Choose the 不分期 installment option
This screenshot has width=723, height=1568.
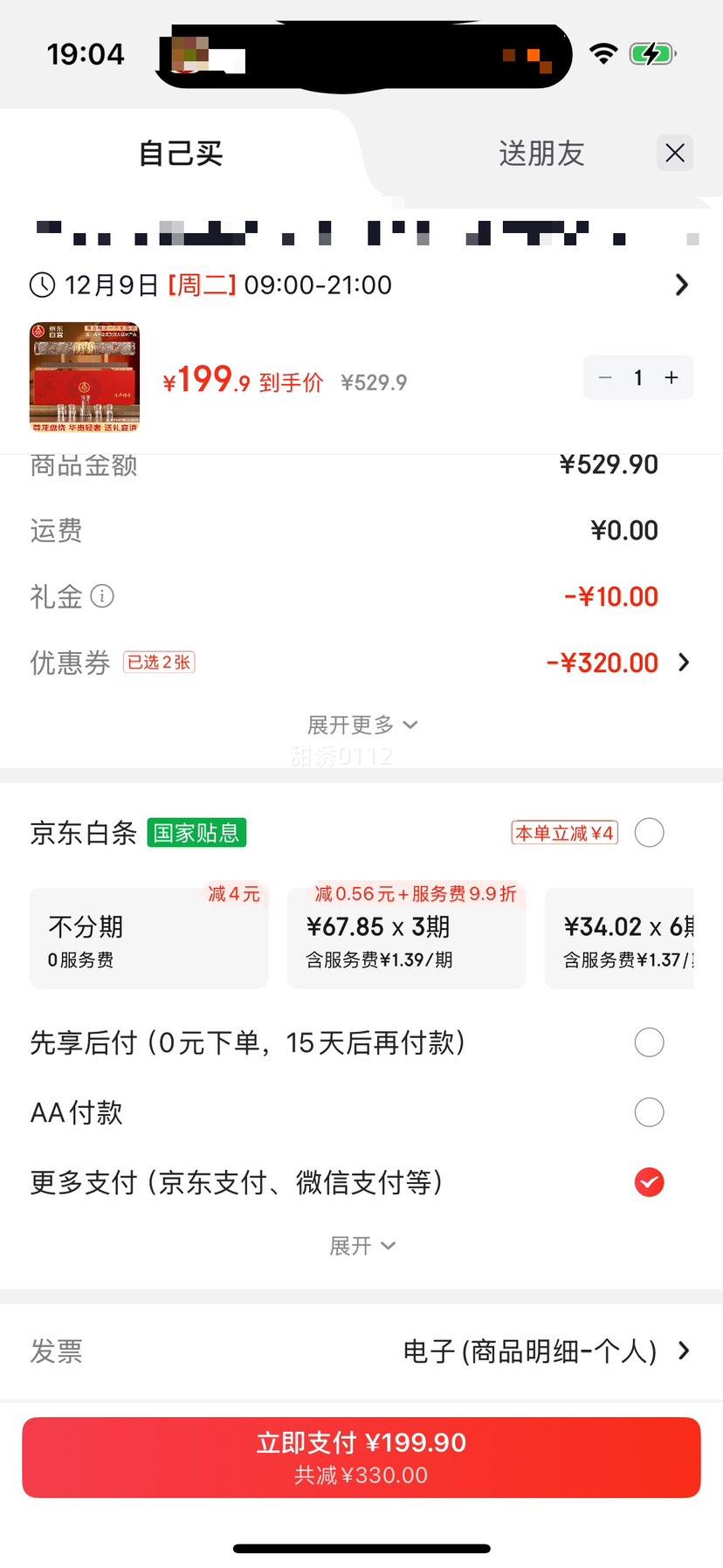tap(148, 939)
